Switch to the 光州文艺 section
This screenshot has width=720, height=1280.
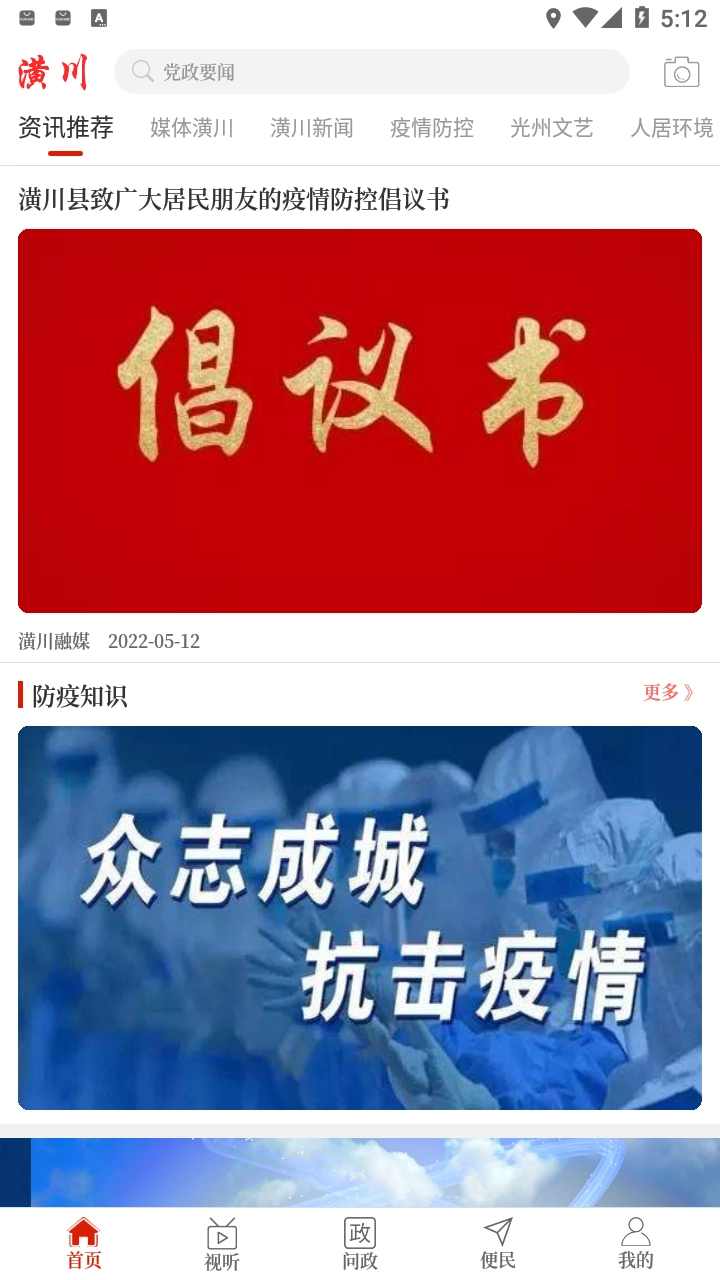click(x=551, y=128)
